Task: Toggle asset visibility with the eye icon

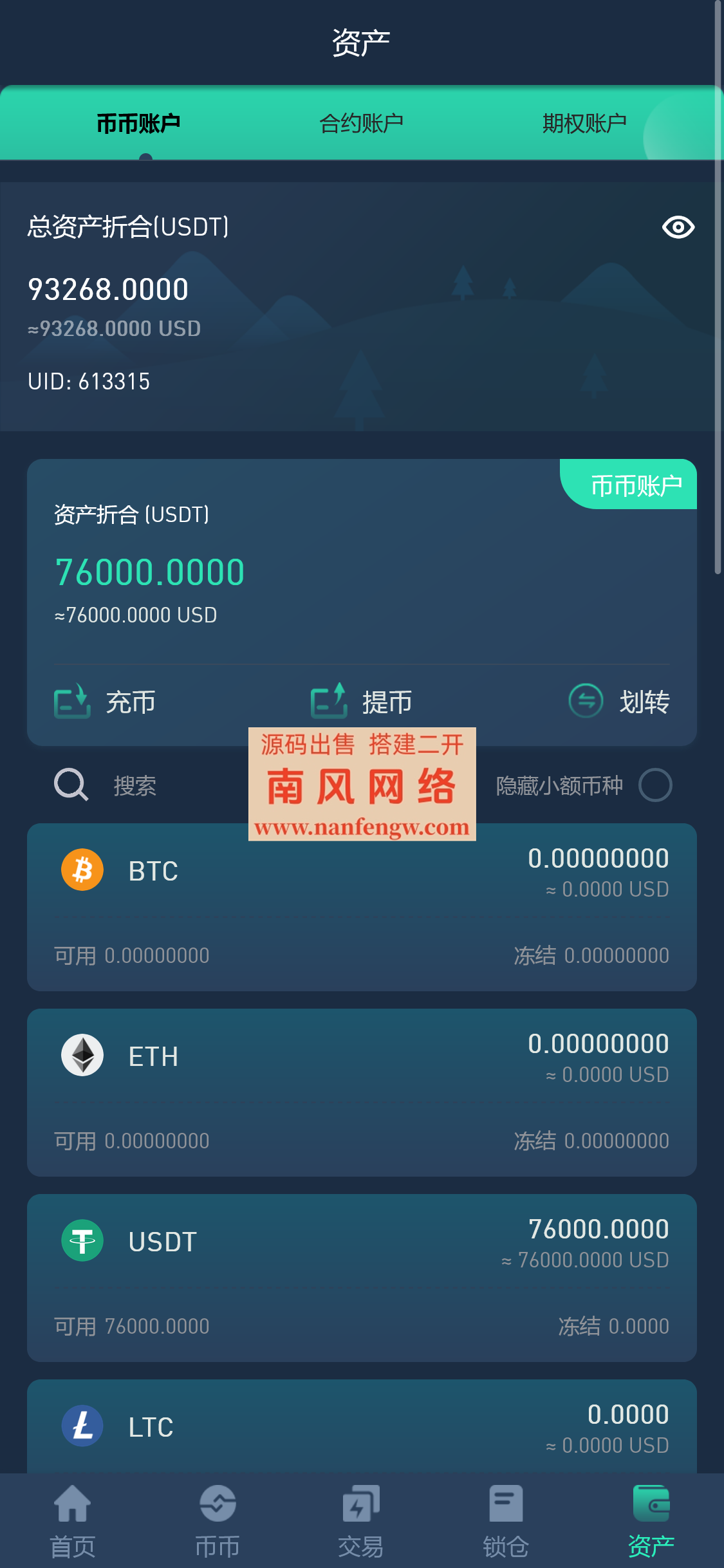Action: (x=679, y=227)
